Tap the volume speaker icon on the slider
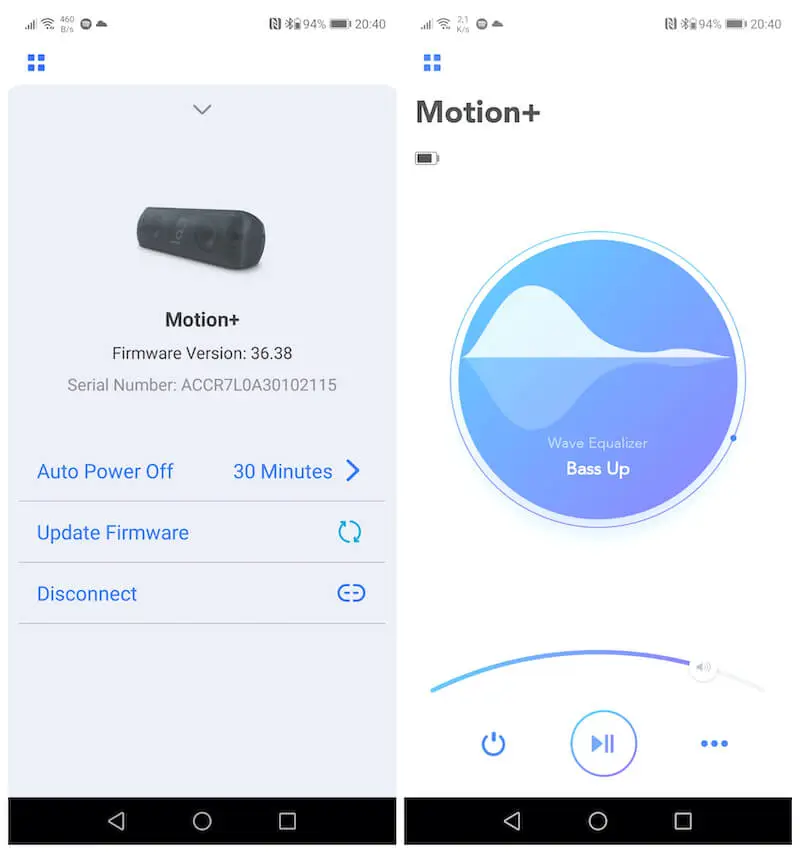This screenshot has height=853, width=800. (703, 666)
